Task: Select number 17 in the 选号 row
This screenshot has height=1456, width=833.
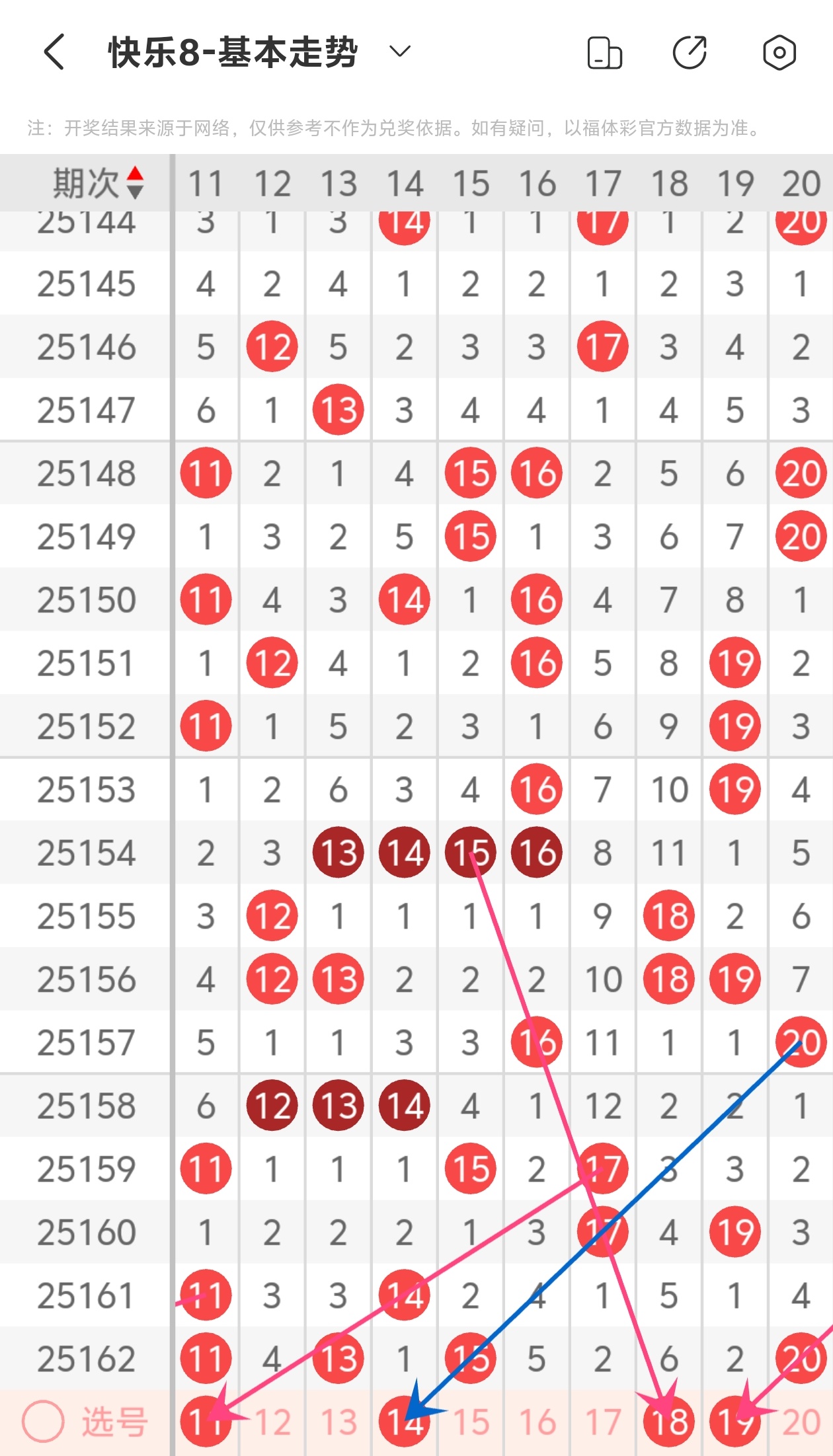Action: tap(603, 1422)
